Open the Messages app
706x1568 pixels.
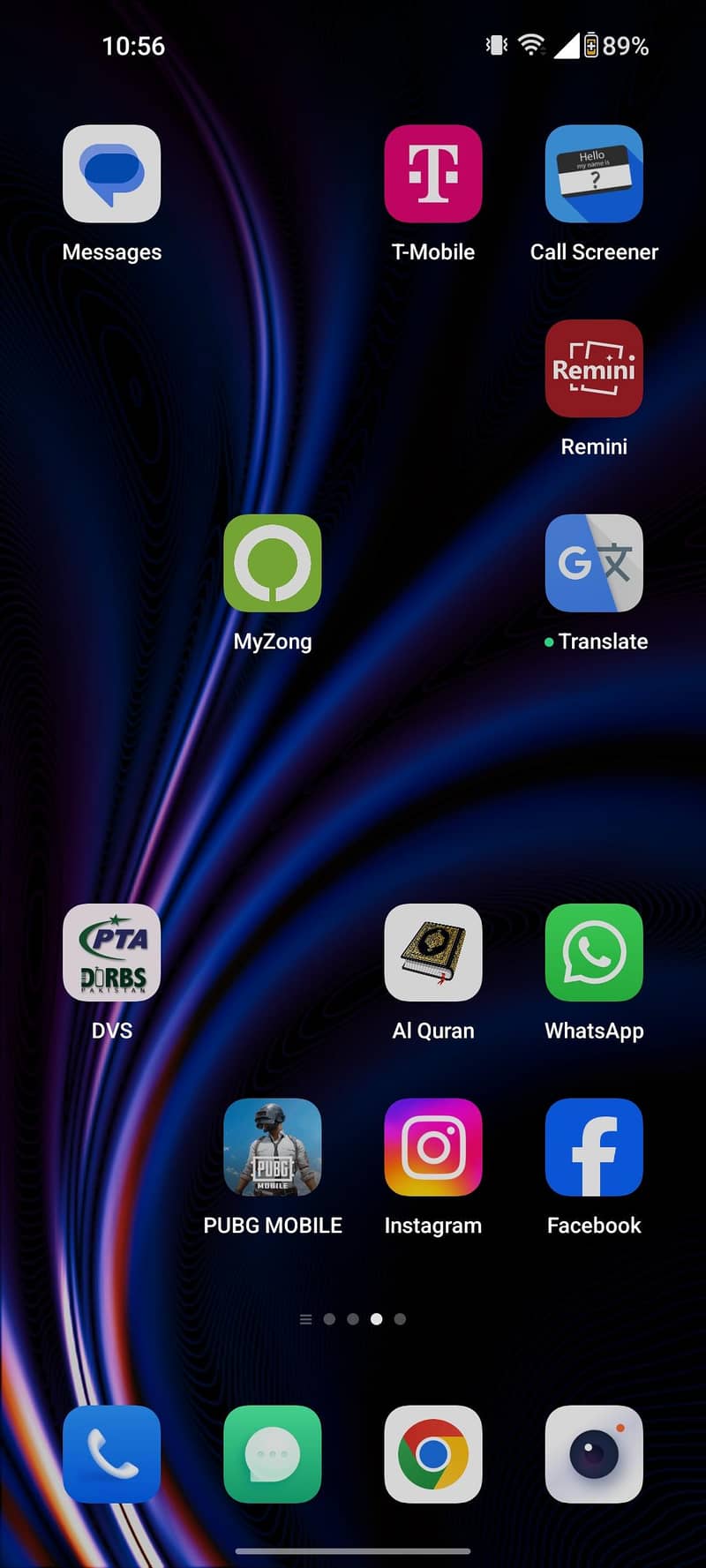click(x=112, y=174)
